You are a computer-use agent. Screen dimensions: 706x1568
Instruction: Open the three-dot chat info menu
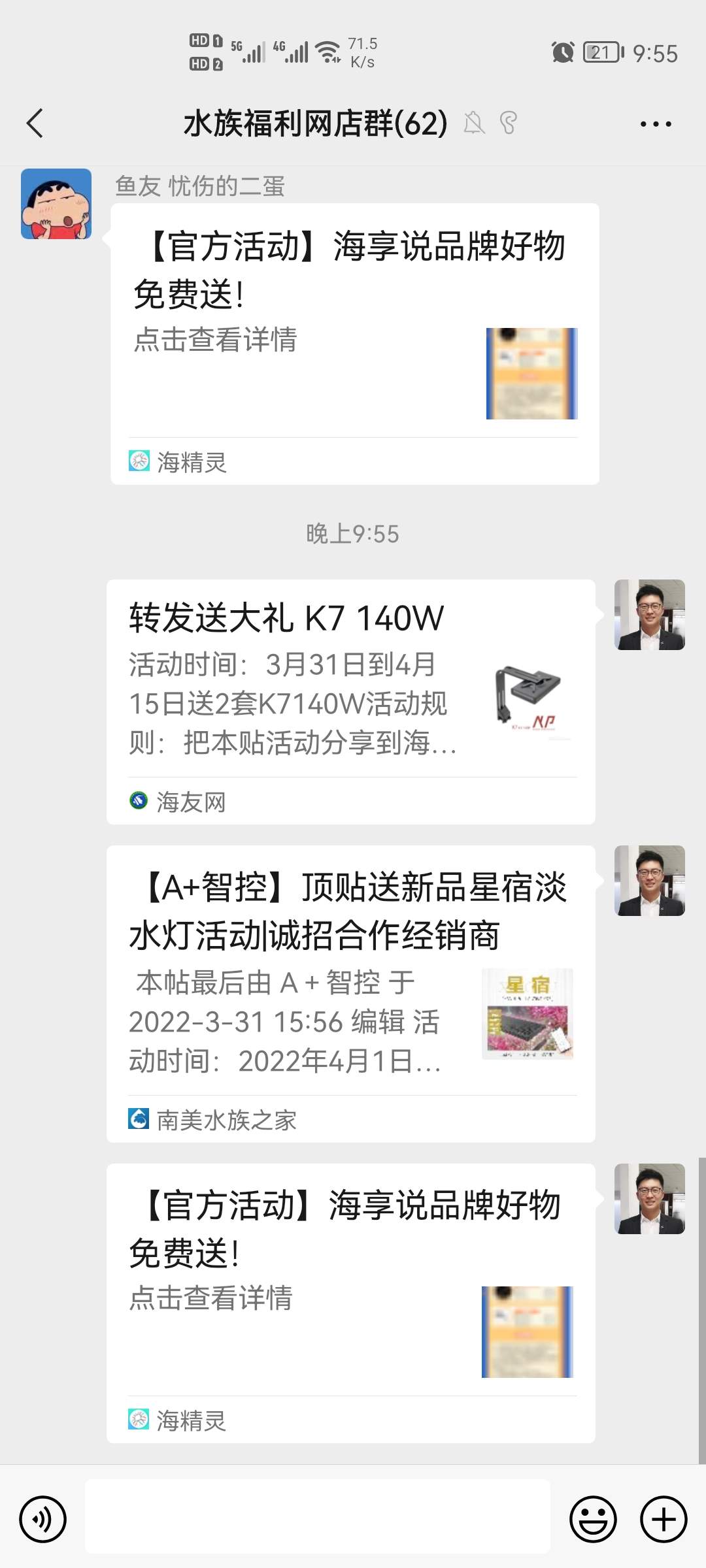(x=656, y=124)
